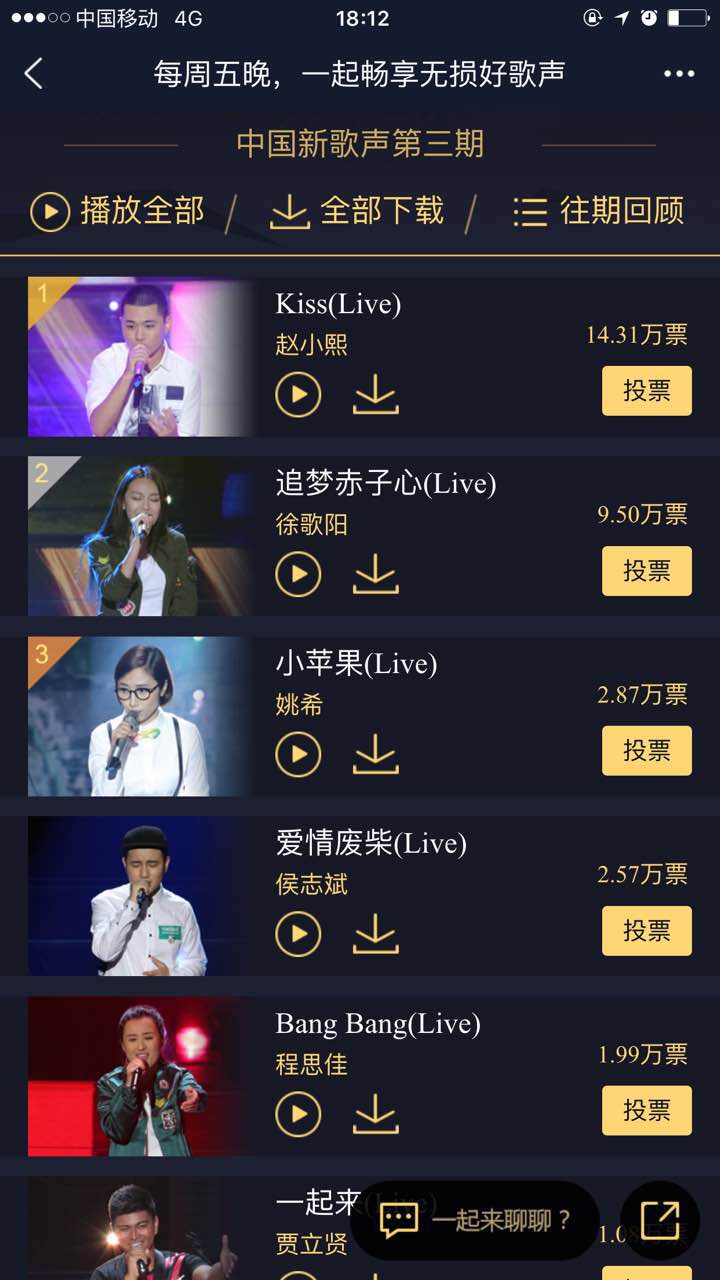Download 小苹果(Live) by 姚希
The height and width of the screenshot is (1280, 720).
(376, 756)
